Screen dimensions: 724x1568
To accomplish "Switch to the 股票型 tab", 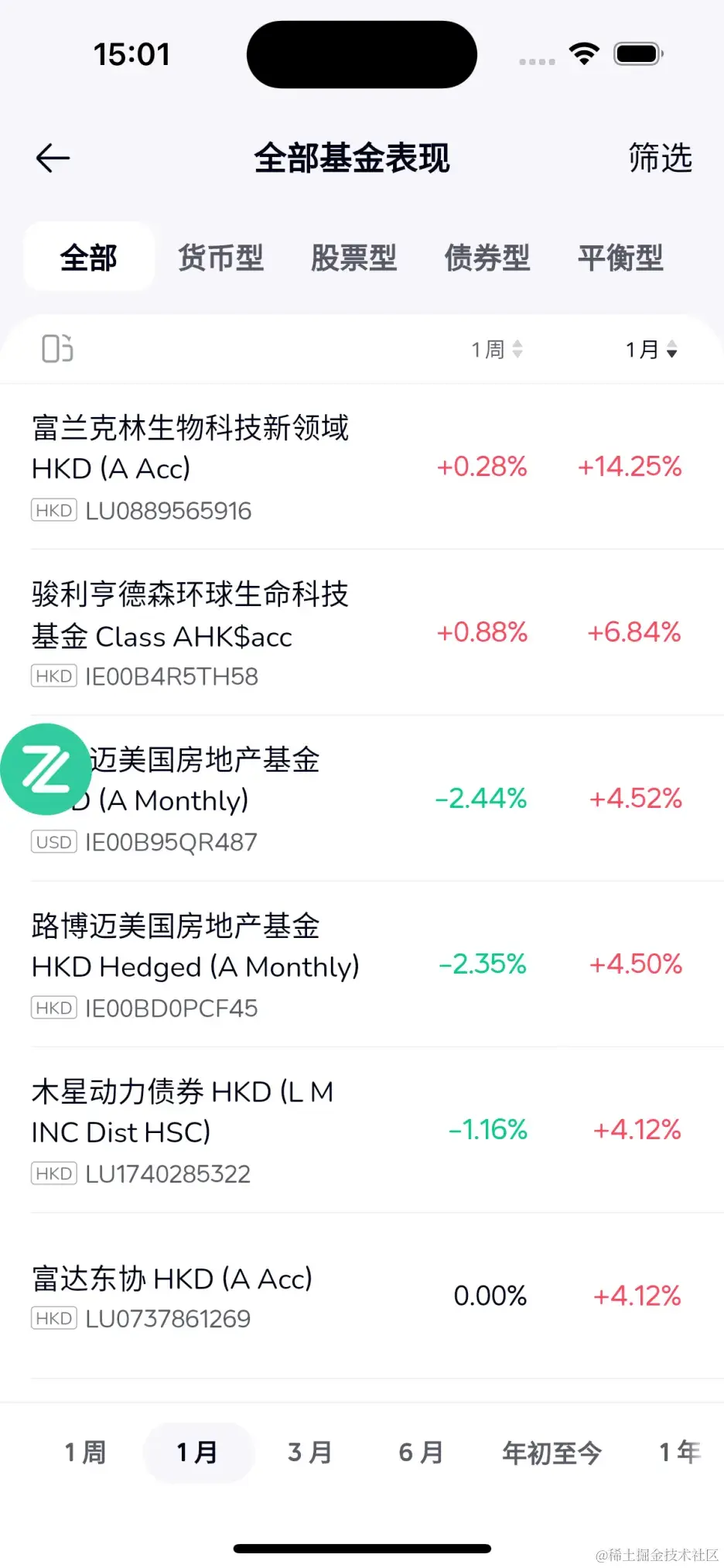I will (x=354, y=258).
